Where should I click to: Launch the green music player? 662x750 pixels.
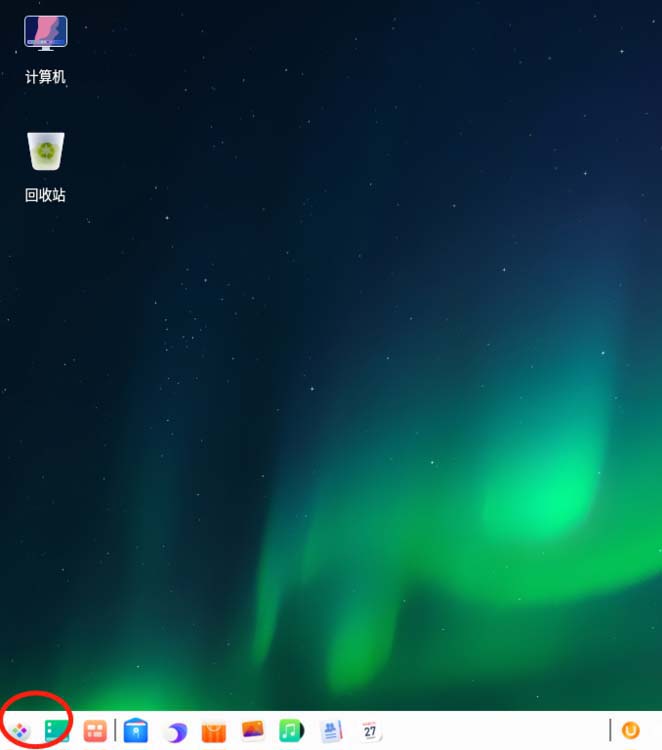coord(291,731)
